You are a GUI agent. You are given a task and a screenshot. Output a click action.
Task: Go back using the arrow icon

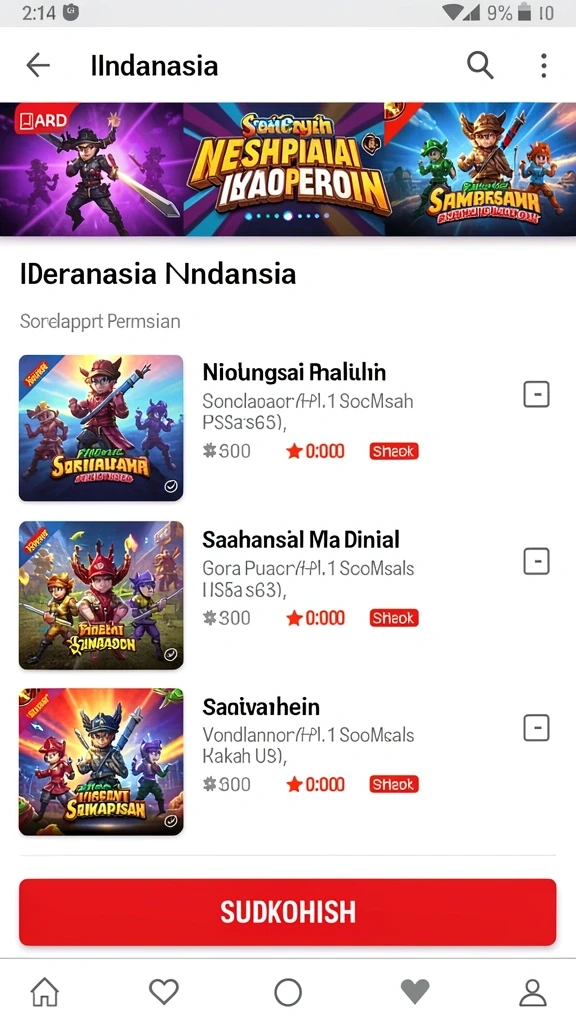click(38, 65)
